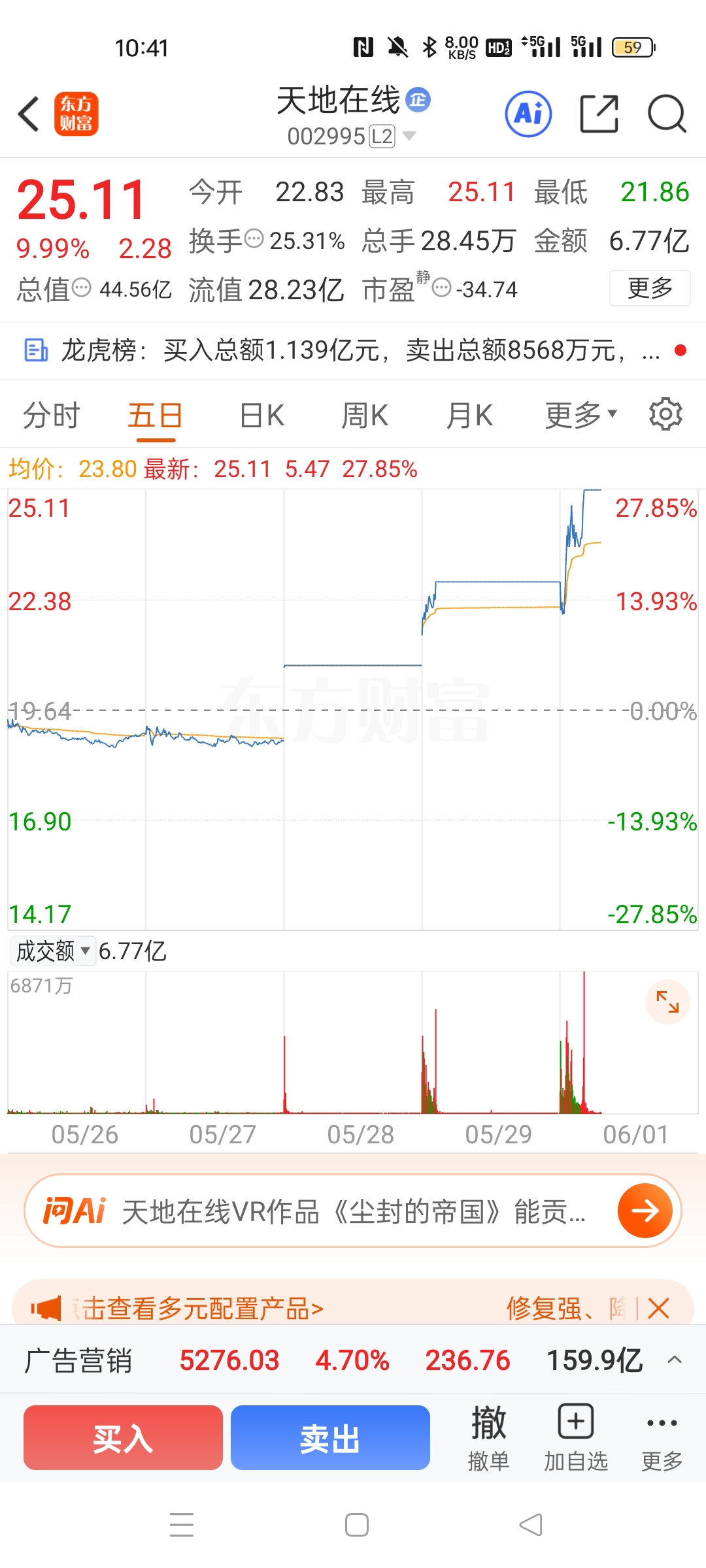
Task: Open chart settings gear
Action: tap(665, 414)
